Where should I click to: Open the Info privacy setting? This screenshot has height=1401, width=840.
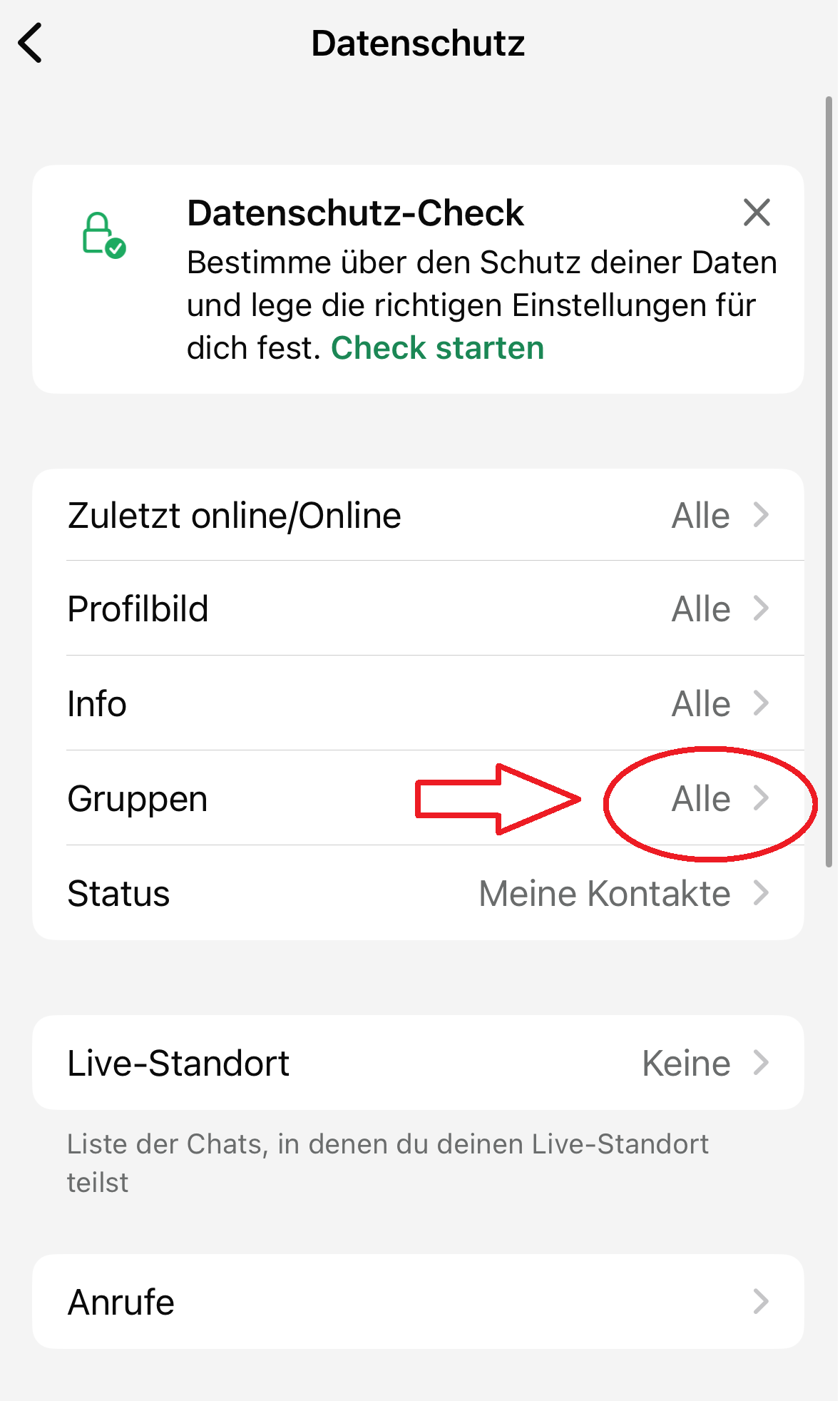[418, 703]
